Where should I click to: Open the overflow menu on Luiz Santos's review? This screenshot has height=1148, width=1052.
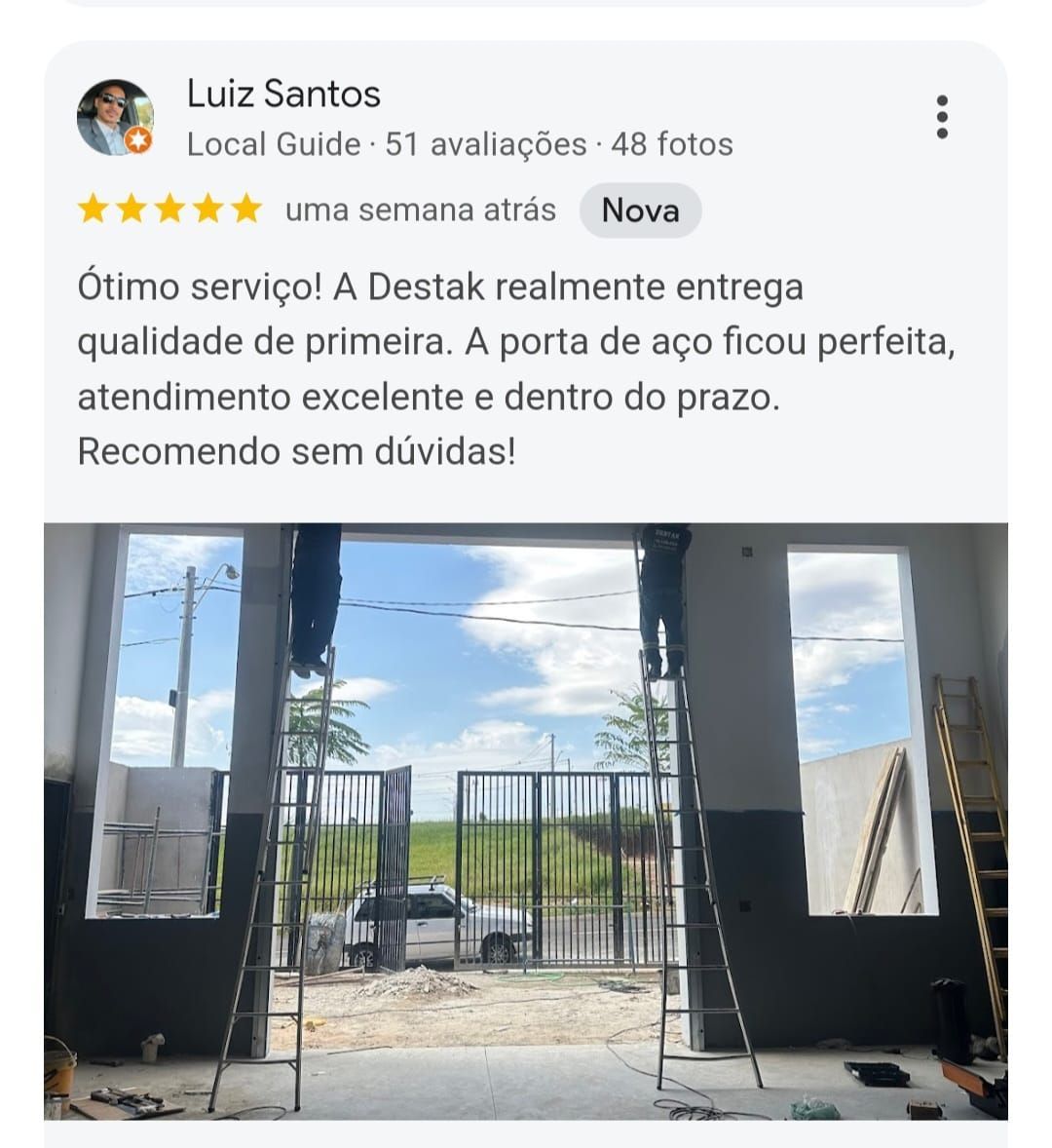941,117
